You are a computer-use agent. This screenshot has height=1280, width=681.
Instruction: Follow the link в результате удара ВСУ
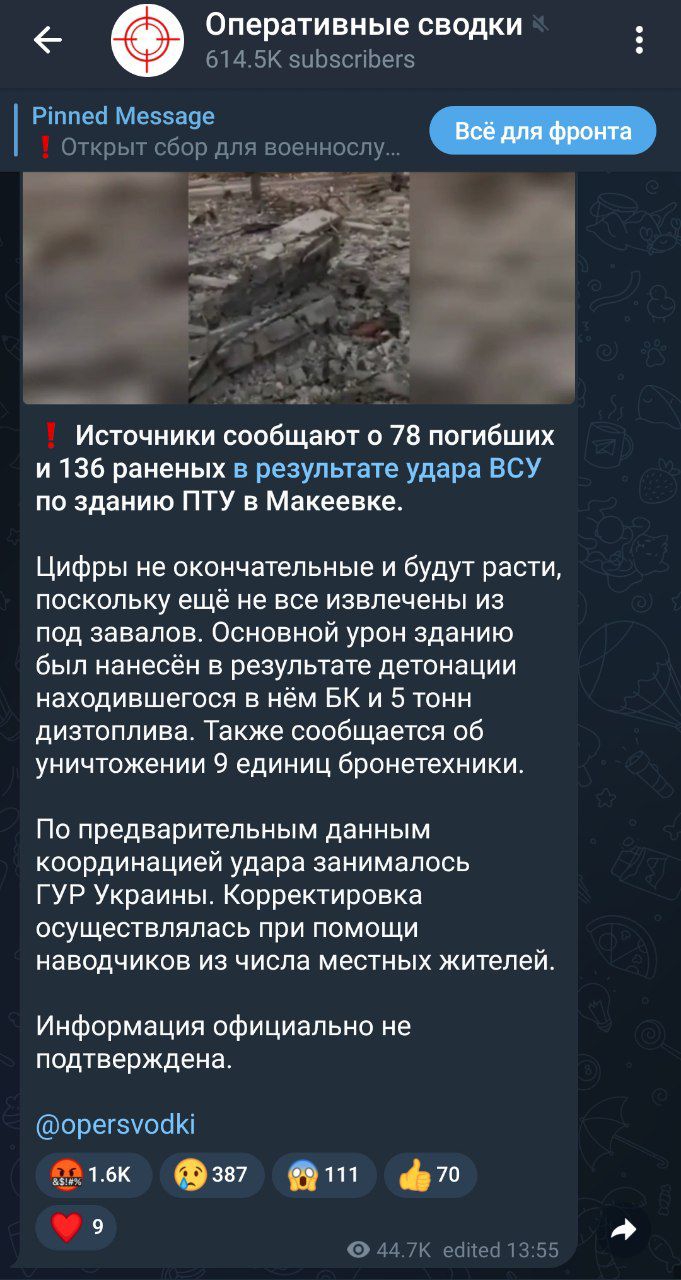[387, 468]
